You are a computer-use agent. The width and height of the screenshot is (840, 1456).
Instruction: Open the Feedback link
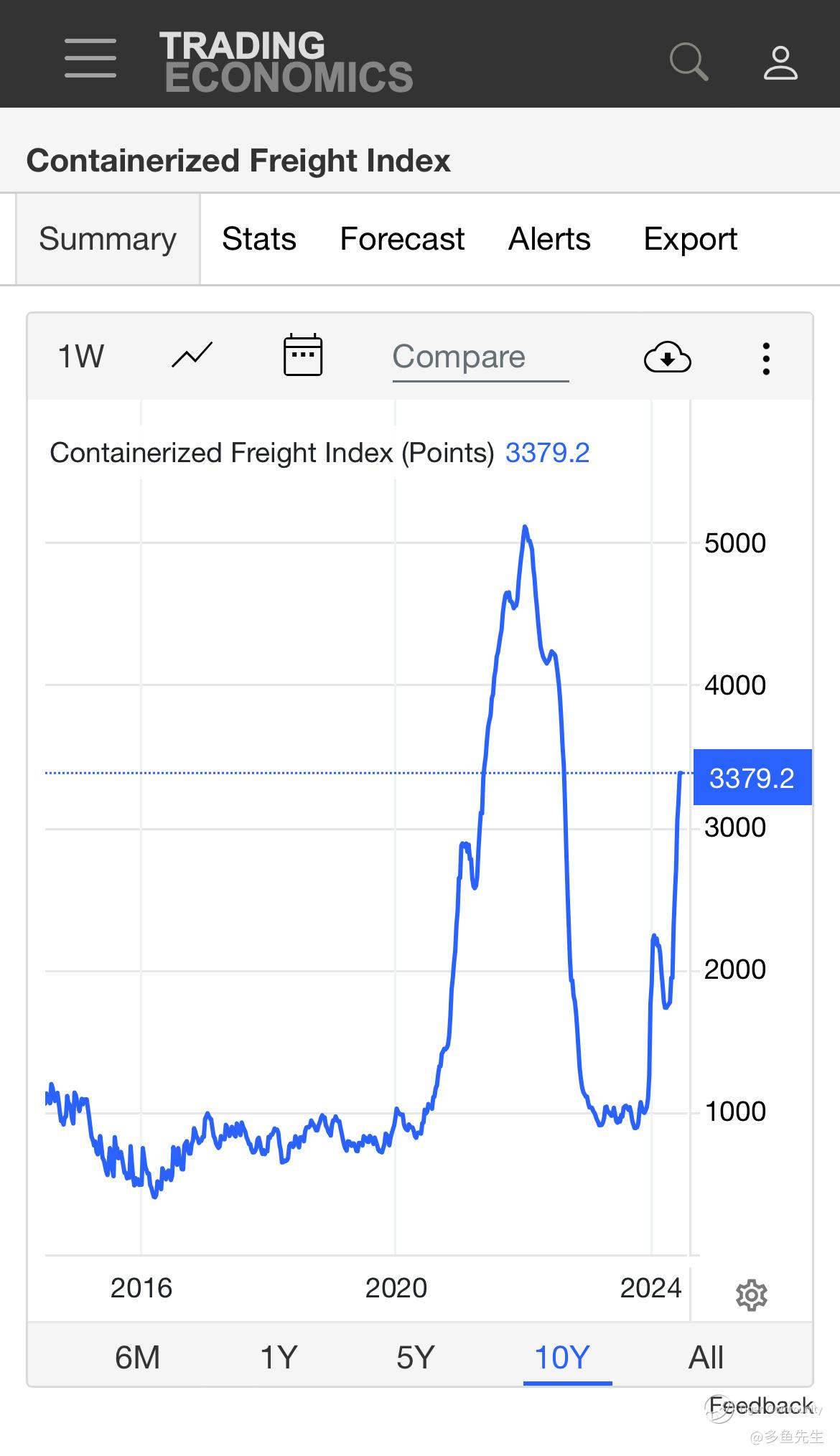[x=762, y=1405]
